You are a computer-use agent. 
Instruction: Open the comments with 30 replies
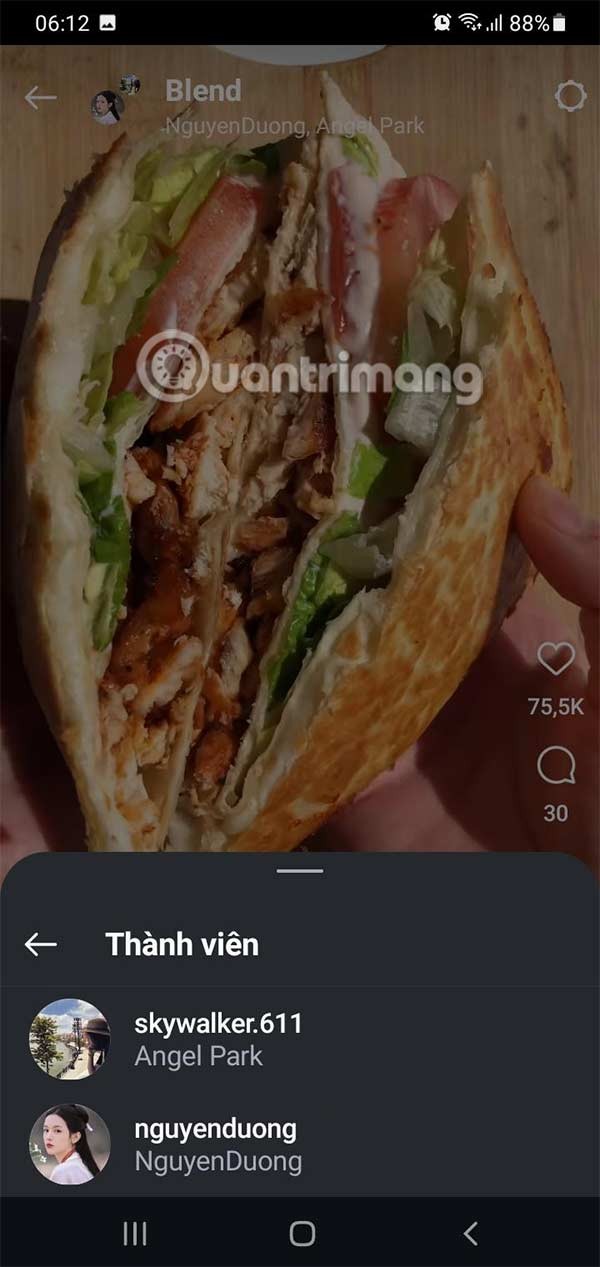click(x=556, y=768)
